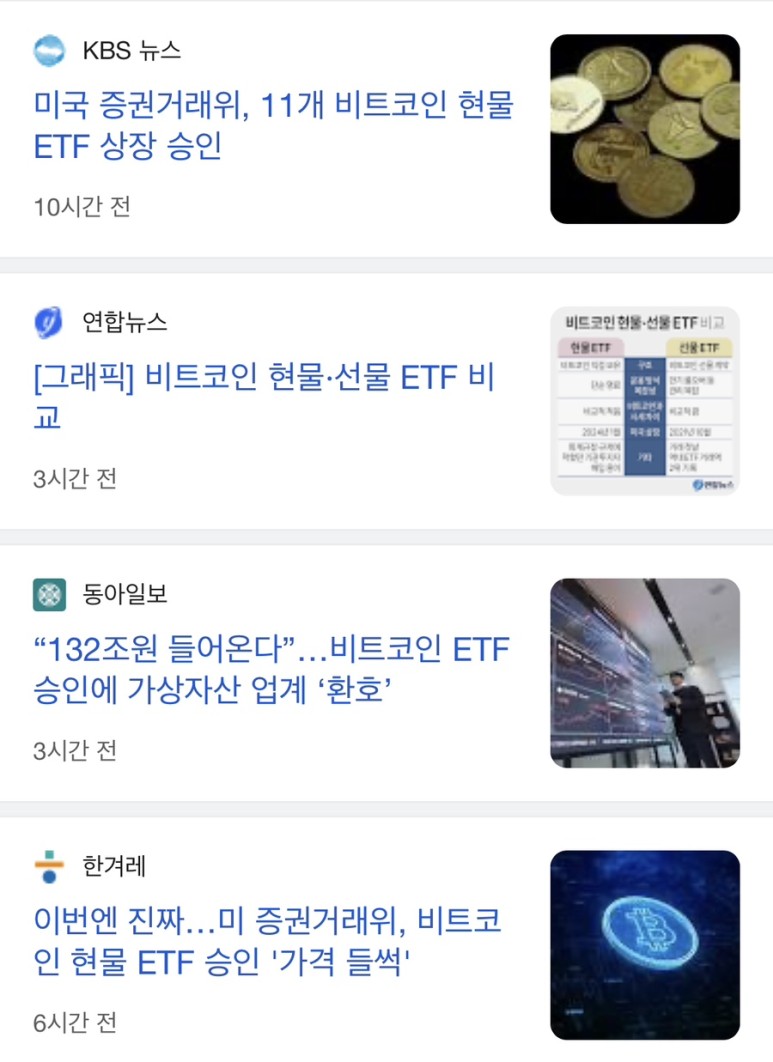This screenshot has height=1062, width=773.
Task: Open 연합뉴스 그래픽 비트코인 현물·선물 ETF 비교 article
Action: (x=264, y=397)
